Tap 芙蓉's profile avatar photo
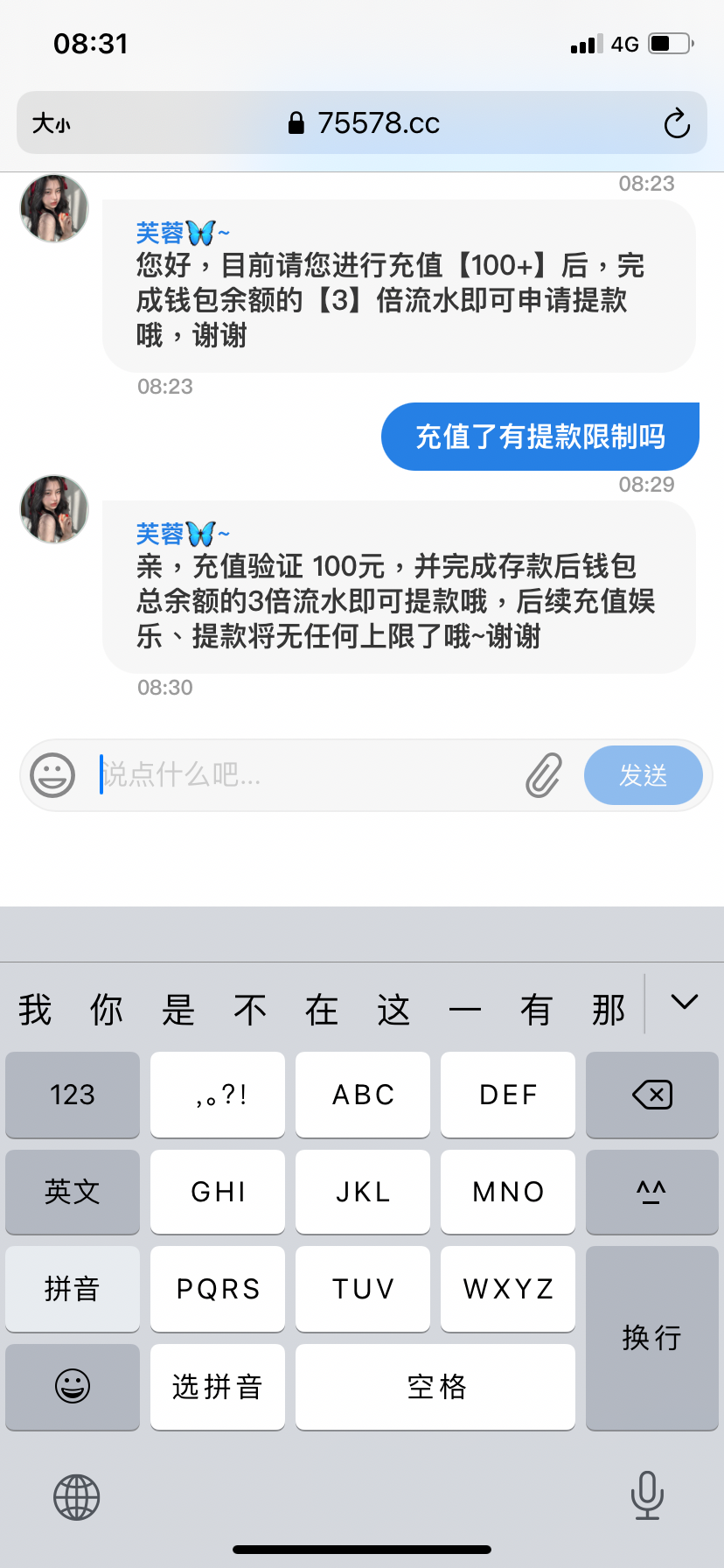Image resolution: width=724 pixels, height=1568 pixels. pyautogui.click(x=53, y=207)
